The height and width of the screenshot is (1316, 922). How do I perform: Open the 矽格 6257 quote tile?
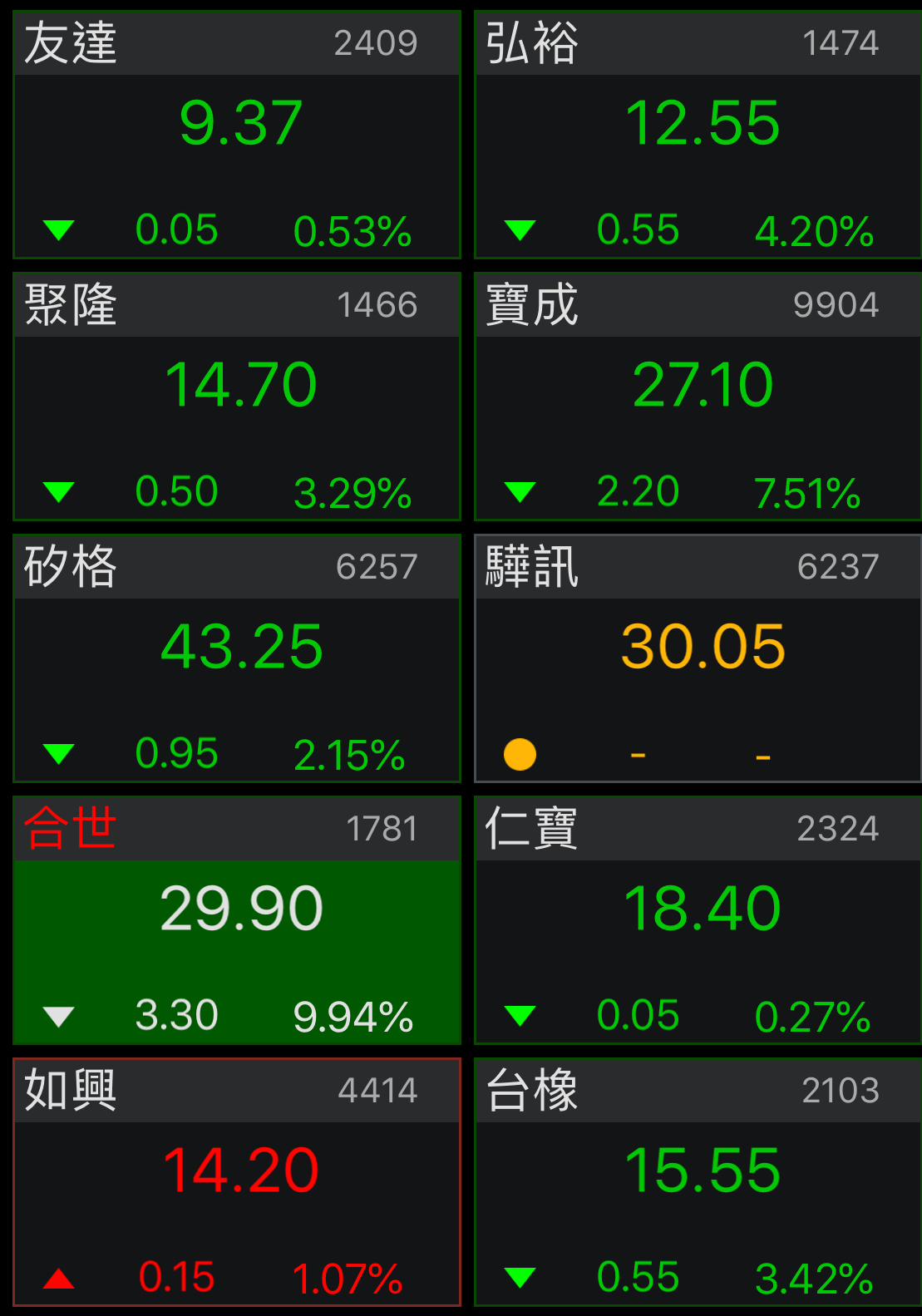pyautogui.click(x=237, y=658)
